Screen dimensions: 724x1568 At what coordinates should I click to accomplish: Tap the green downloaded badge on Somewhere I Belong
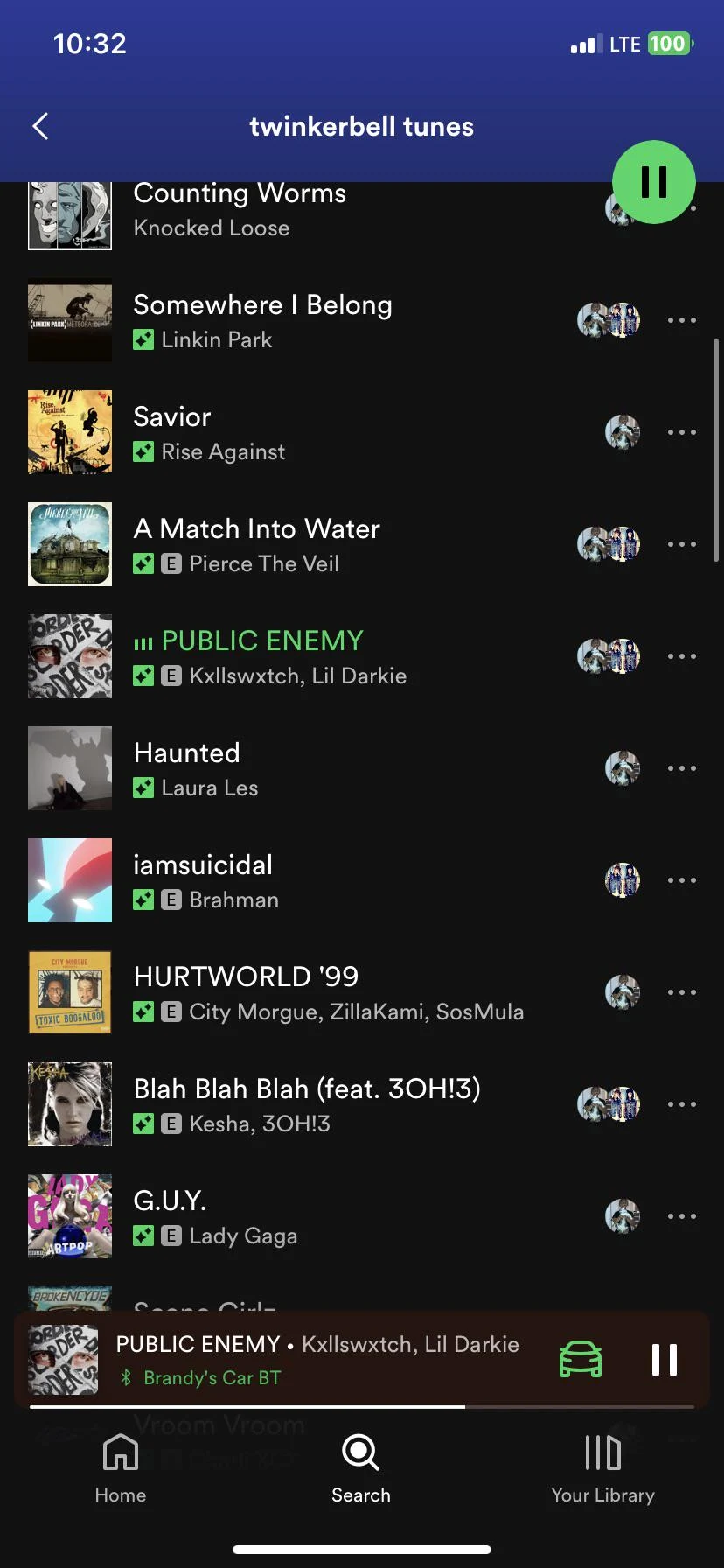click(x=143, y=340)
